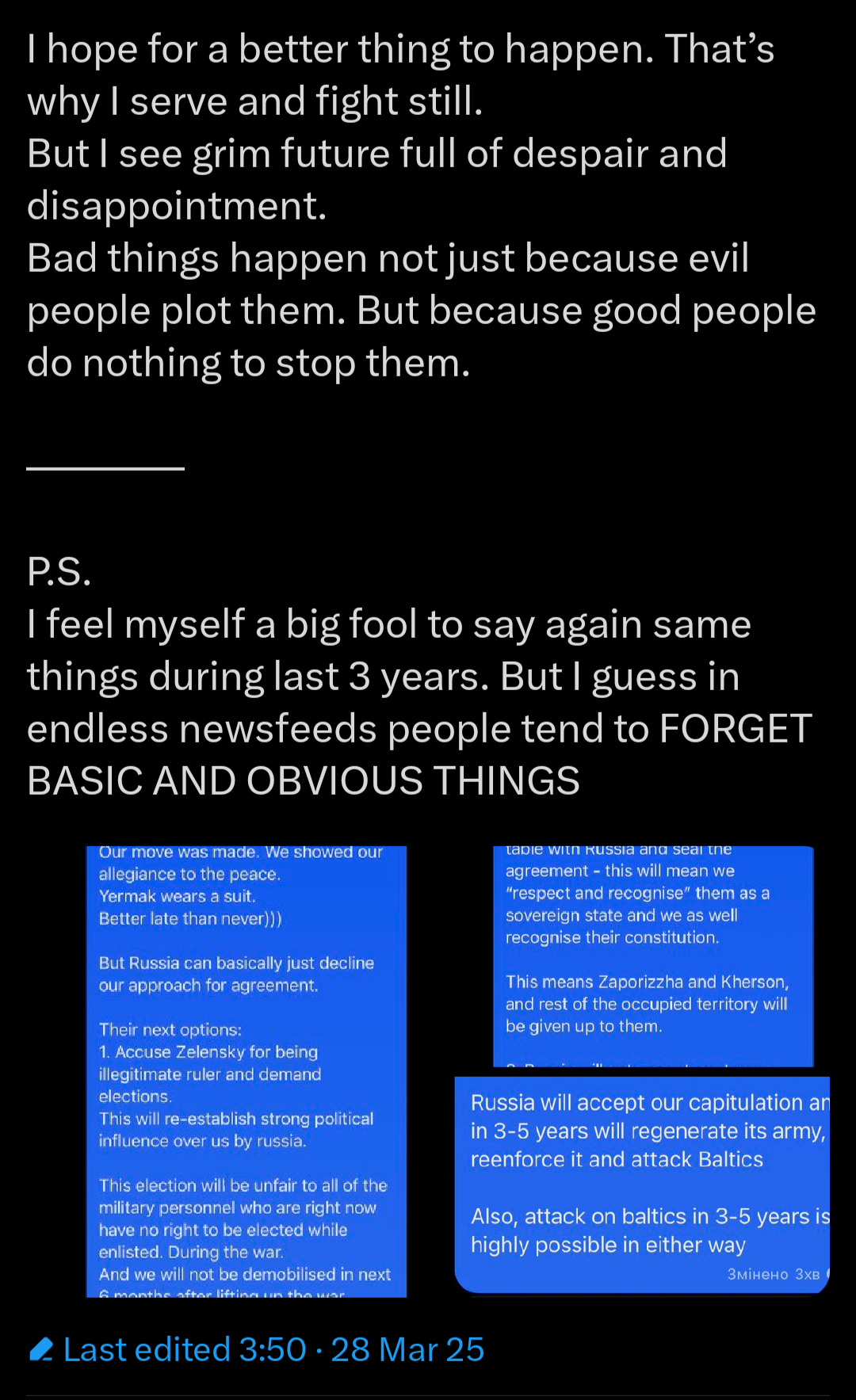Open the image mentioning Zaporizzha and Kherson
Viewport: 856px width, 1400px height.
pos(653,956)
